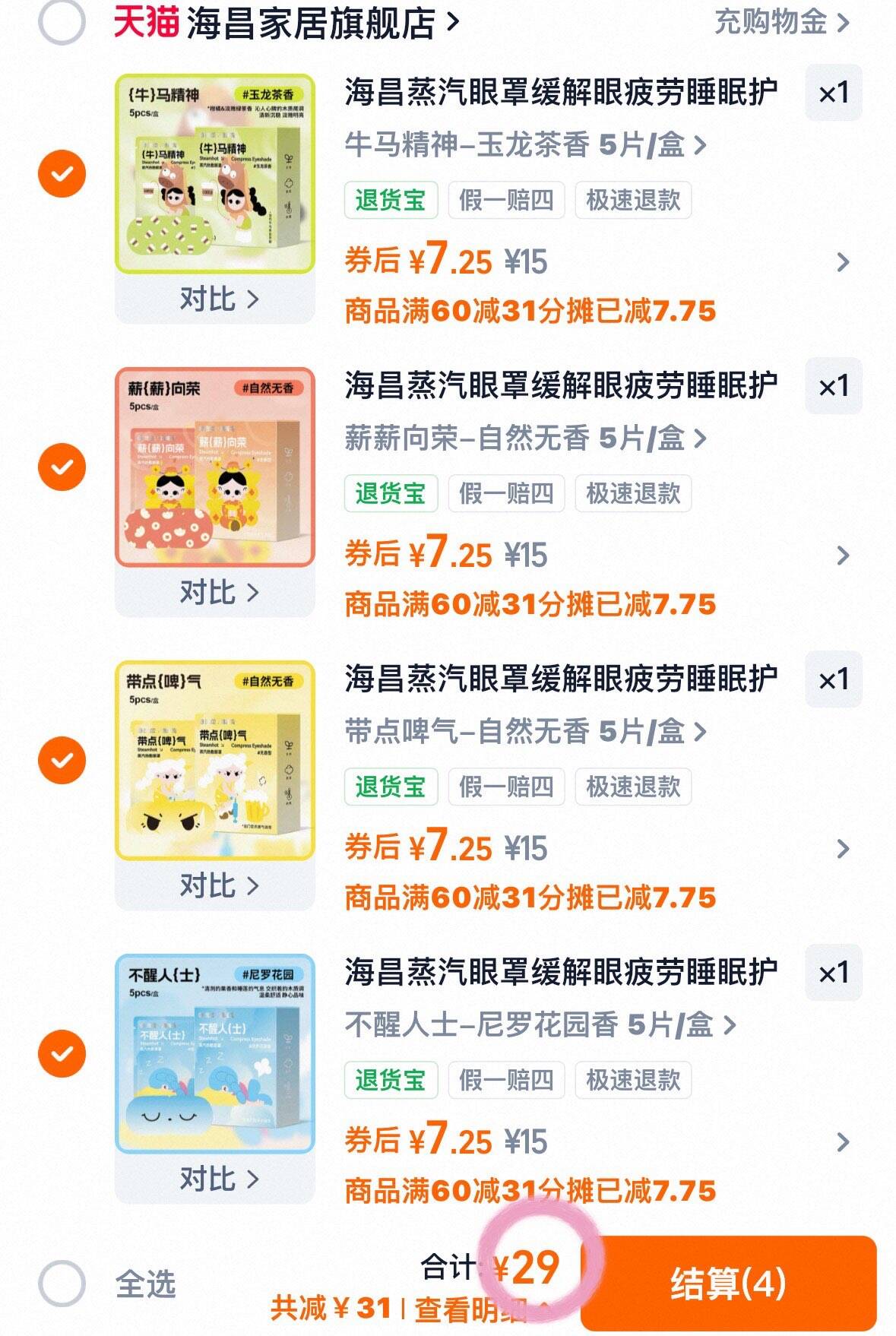The height and width of the screenshot is (1336, 896).
Task: Change the 不醒人士-尼罗花园香 variant
Action: [540, 1024]
